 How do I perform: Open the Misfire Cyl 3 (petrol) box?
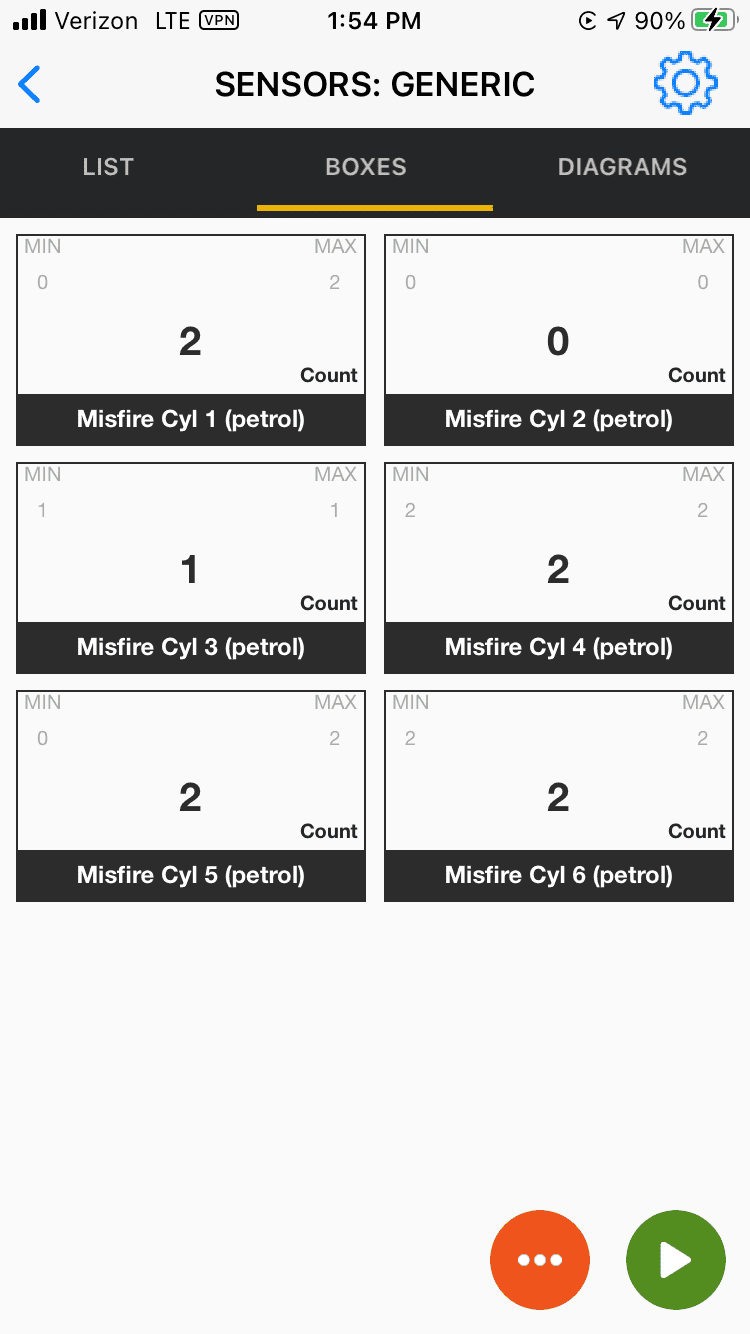point(191,568)
